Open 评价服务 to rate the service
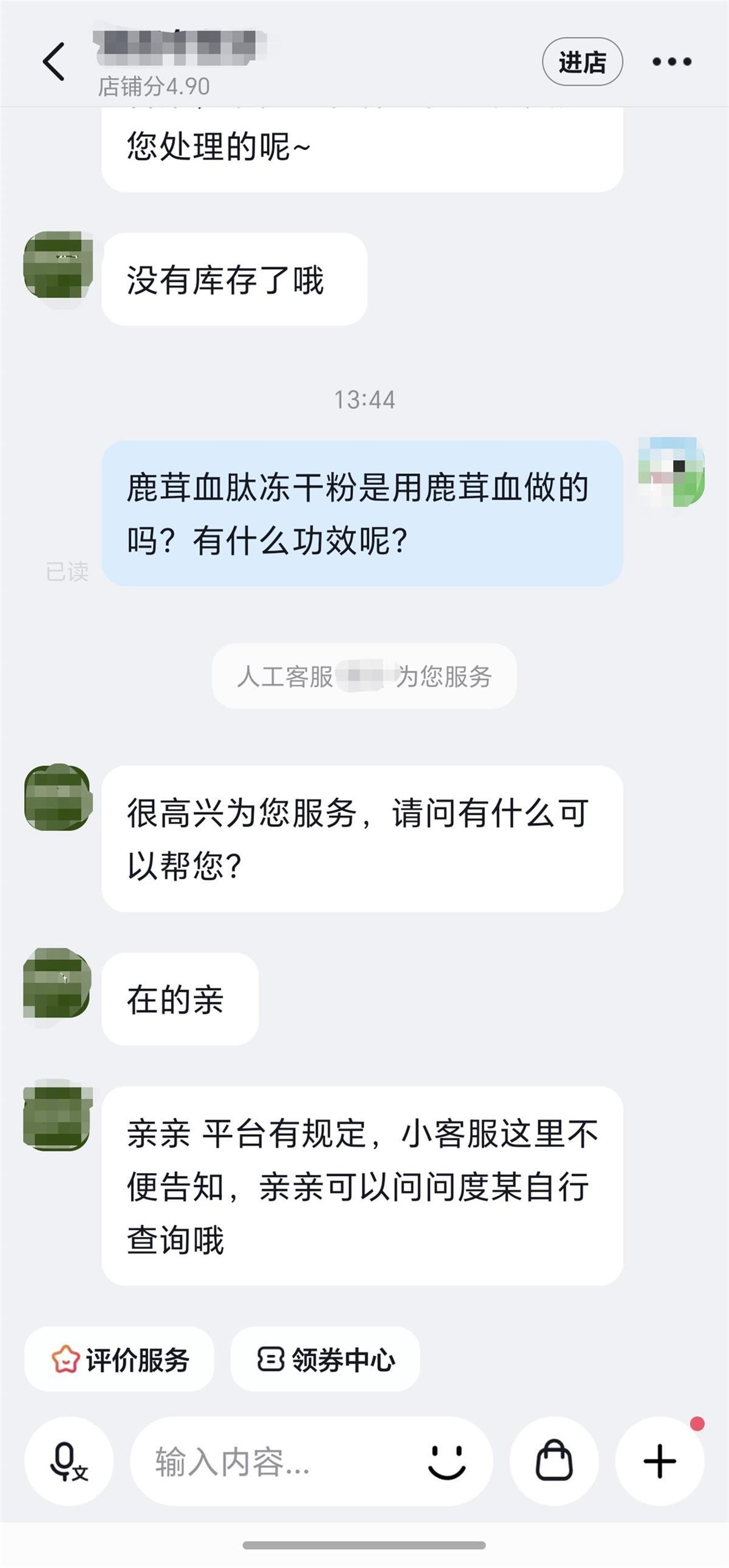The width and height of the screenshot is (729, 1568). click(x=120, y=1359)
